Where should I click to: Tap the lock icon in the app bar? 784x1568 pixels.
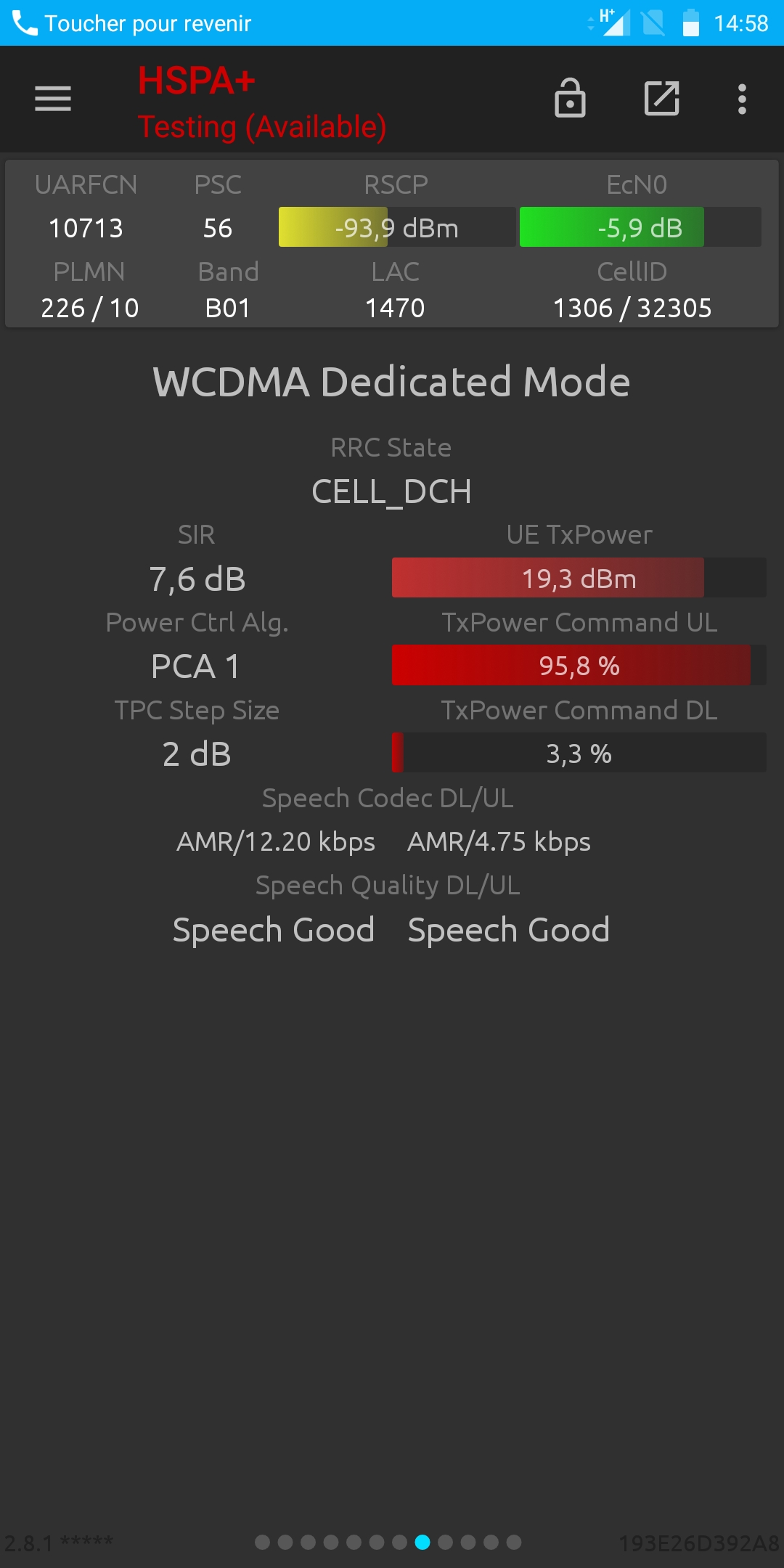click(570, 98)
